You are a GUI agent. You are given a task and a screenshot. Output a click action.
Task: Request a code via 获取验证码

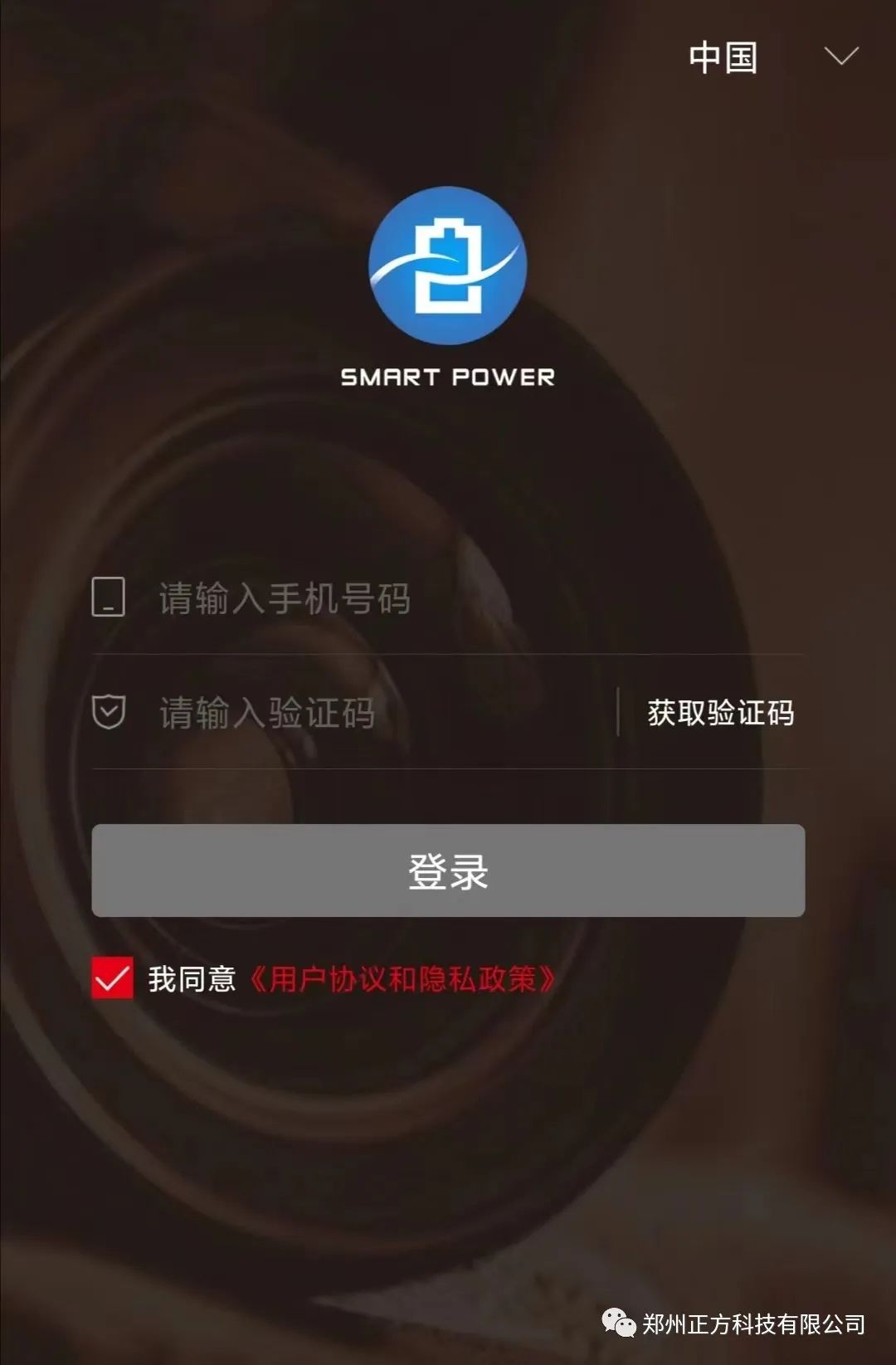[720, 713]
